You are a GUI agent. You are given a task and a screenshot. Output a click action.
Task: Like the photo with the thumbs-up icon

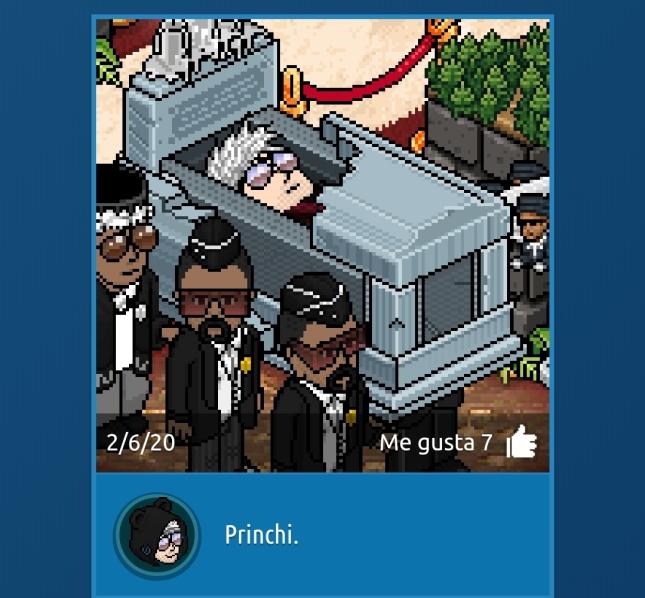pos(521,442)
